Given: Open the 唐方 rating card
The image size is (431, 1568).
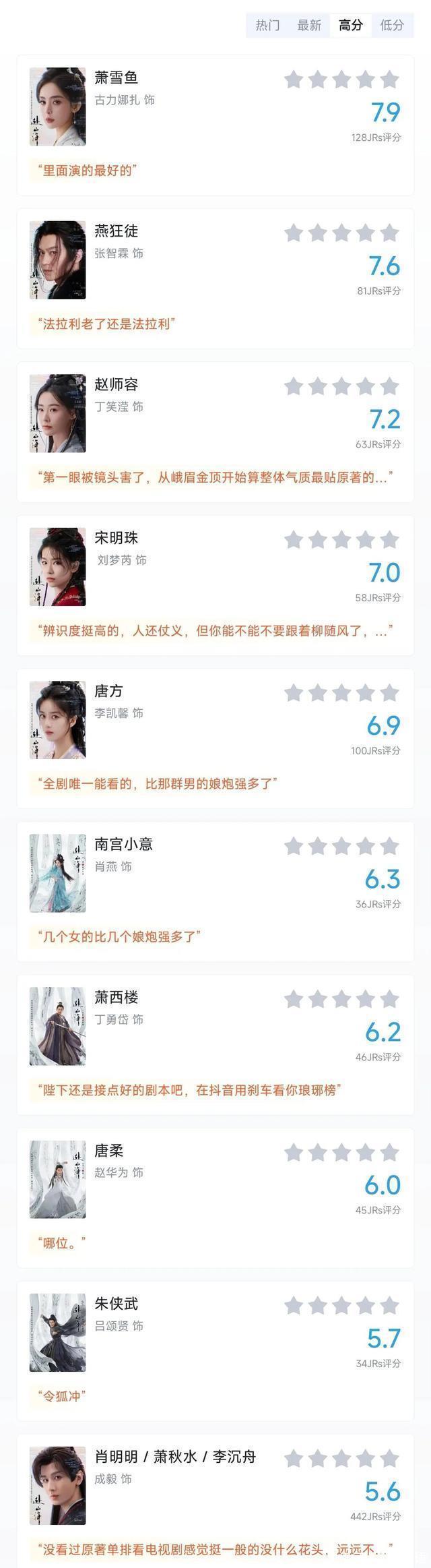Looking at the screenshot, I should click(x=215, y=738).
